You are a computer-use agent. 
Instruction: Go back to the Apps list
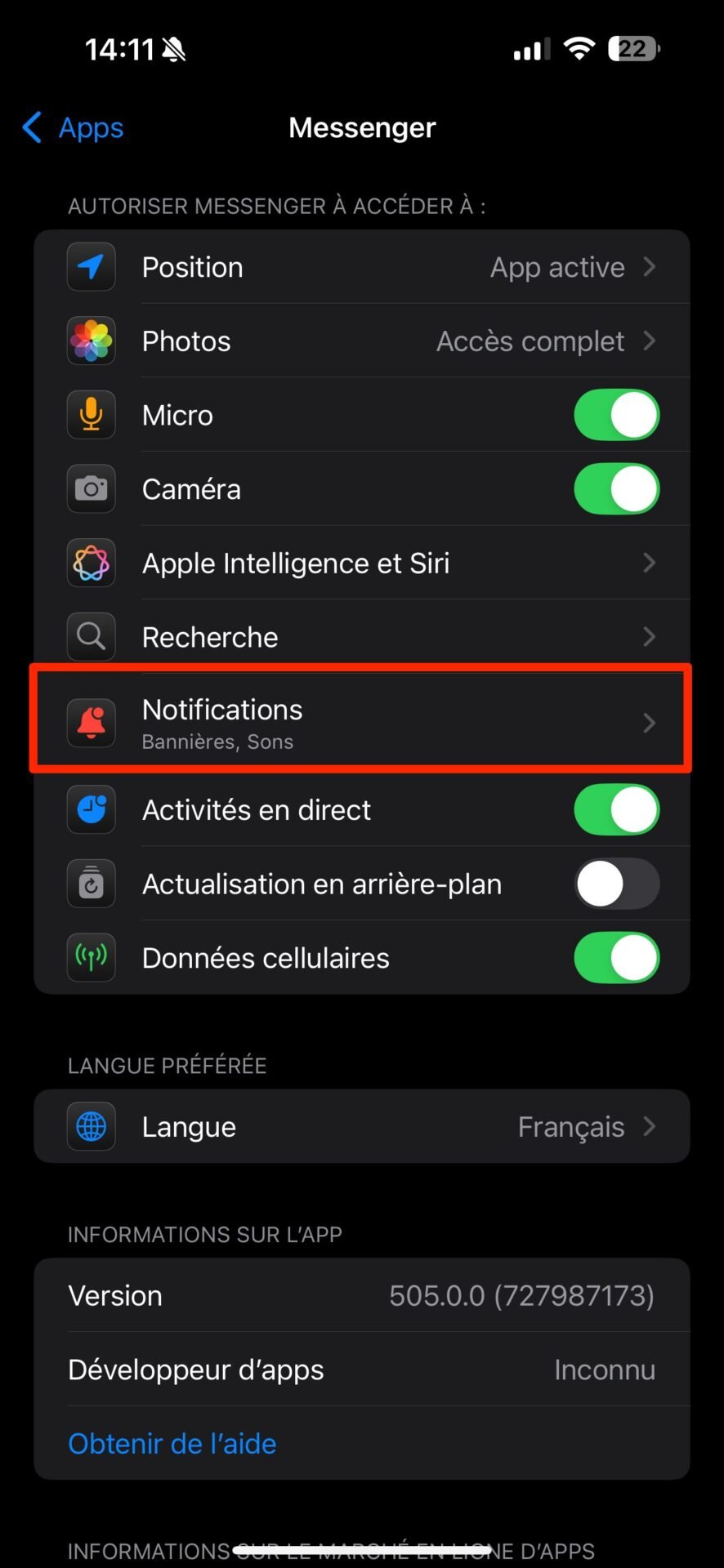(73, 127)
